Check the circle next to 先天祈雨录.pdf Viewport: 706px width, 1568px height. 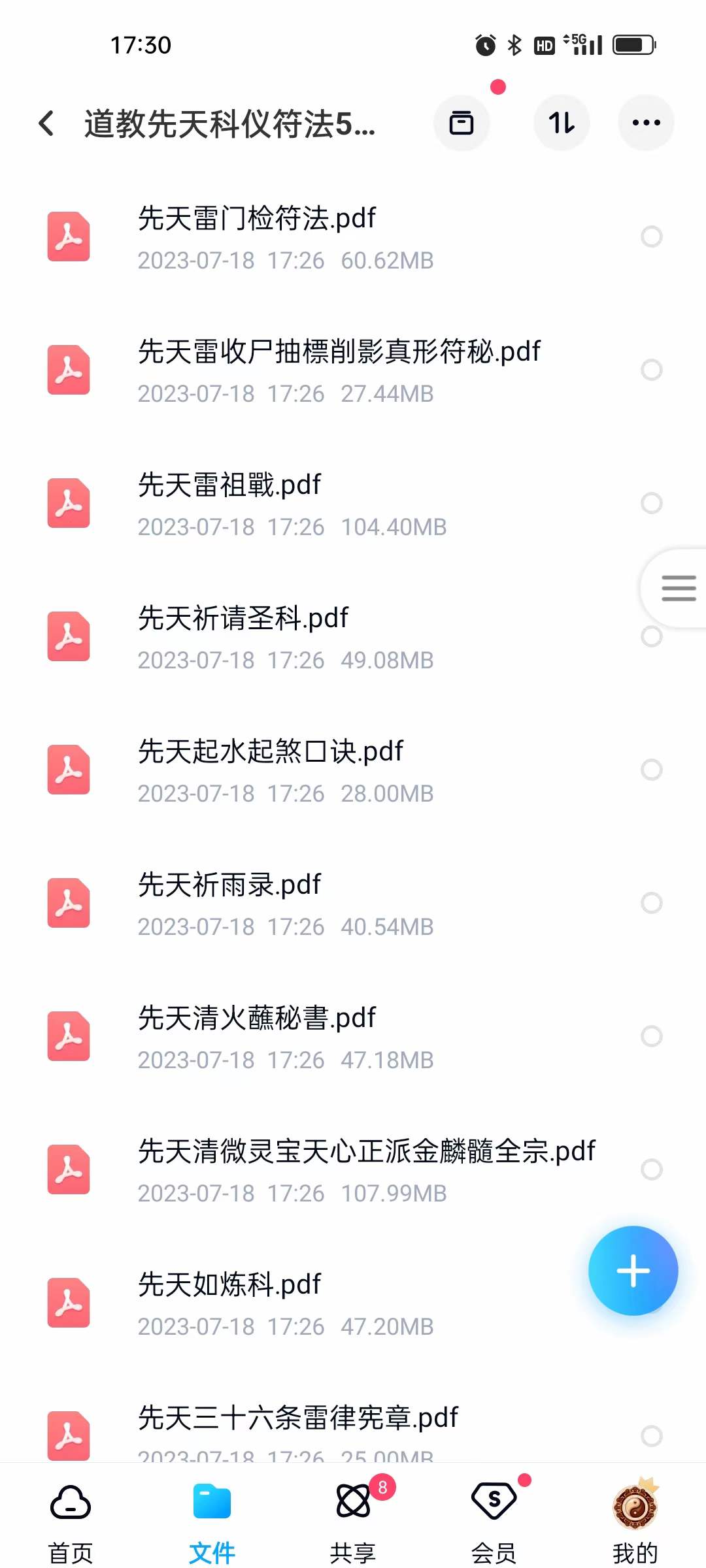click(652, 903)
